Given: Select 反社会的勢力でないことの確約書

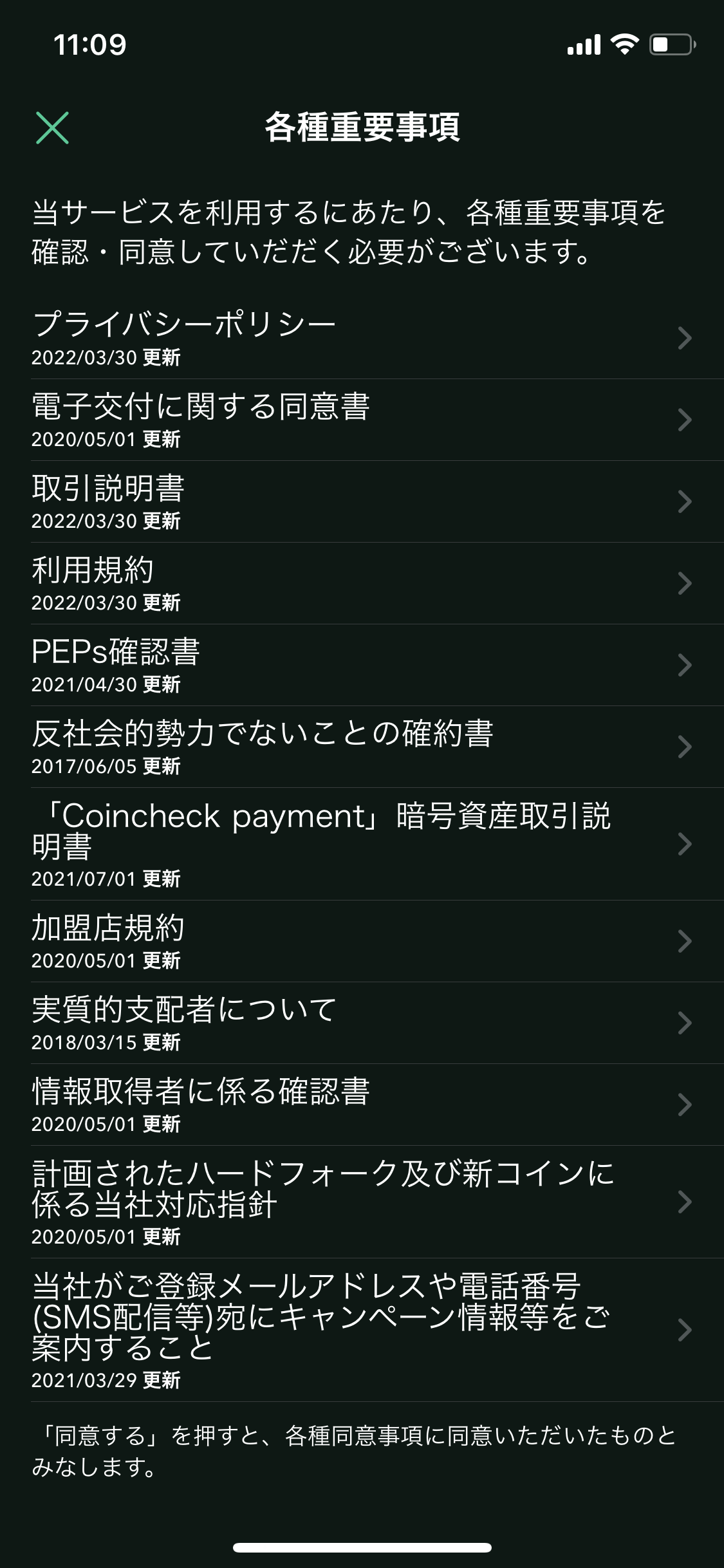Looking at the screenshot, I should (362, 747).
